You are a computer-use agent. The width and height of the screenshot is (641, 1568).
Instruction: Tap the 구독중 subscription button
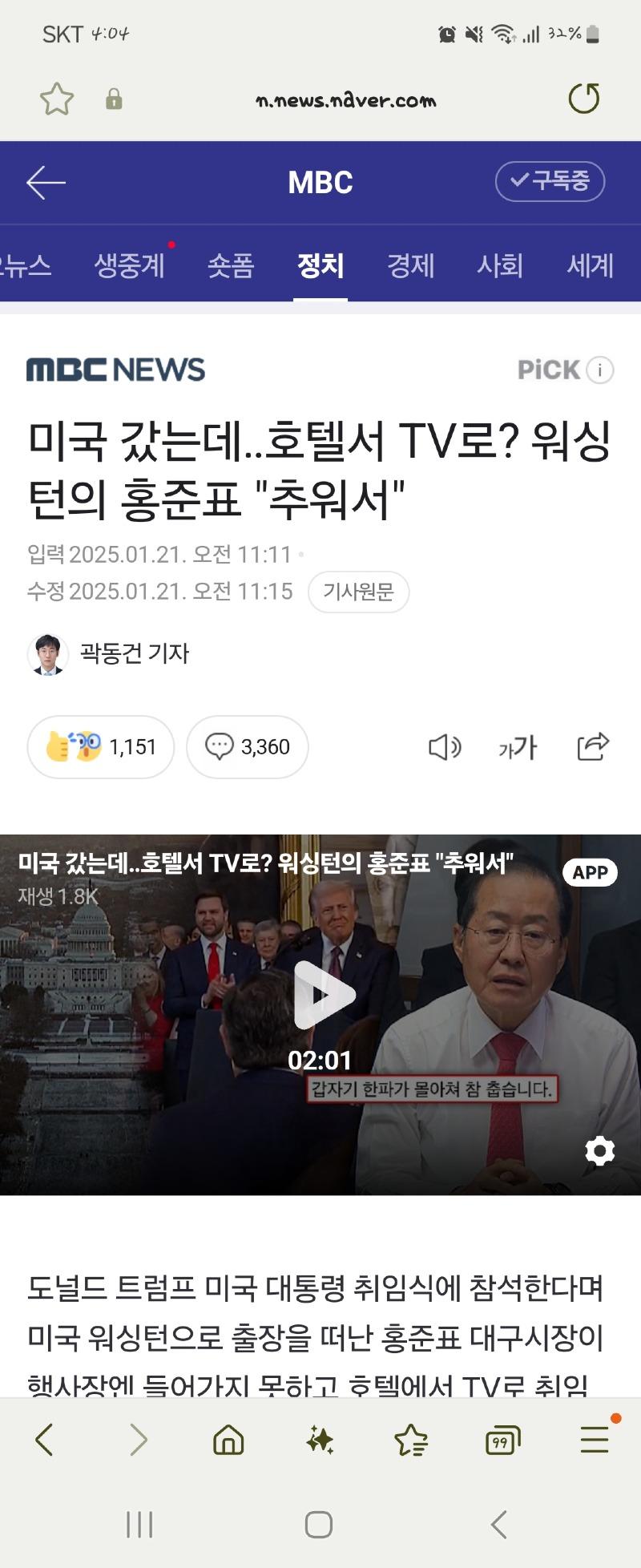coord(550,181)
